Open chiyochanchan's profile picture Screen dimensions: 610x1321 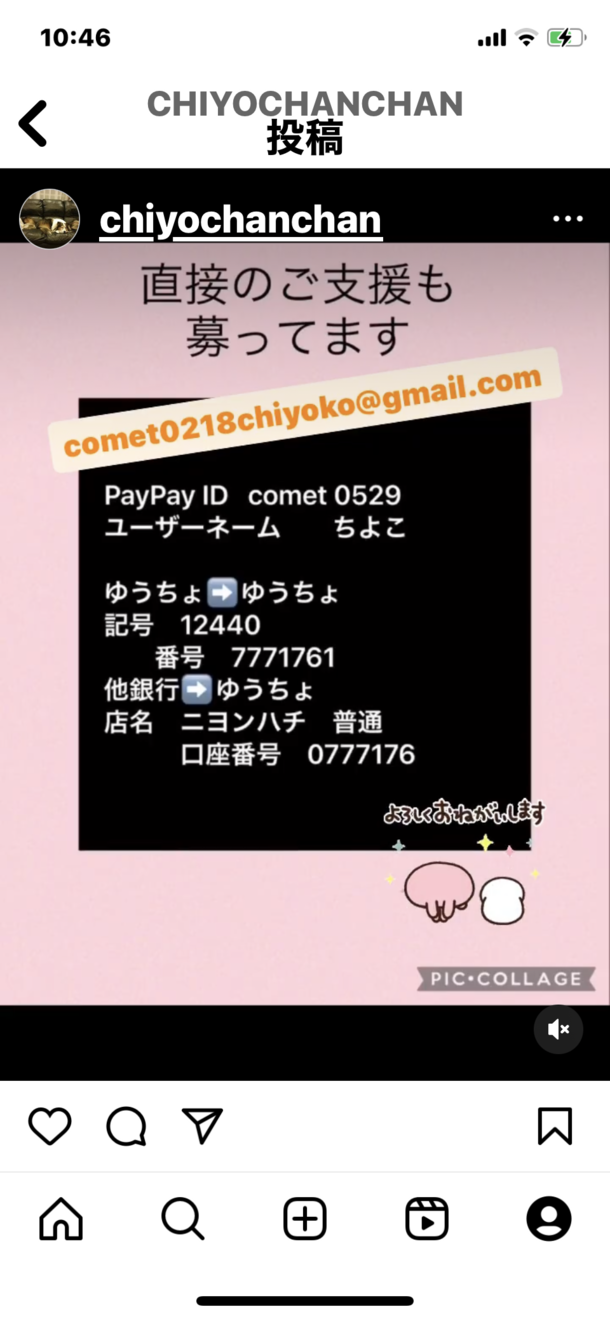(49, 218)
